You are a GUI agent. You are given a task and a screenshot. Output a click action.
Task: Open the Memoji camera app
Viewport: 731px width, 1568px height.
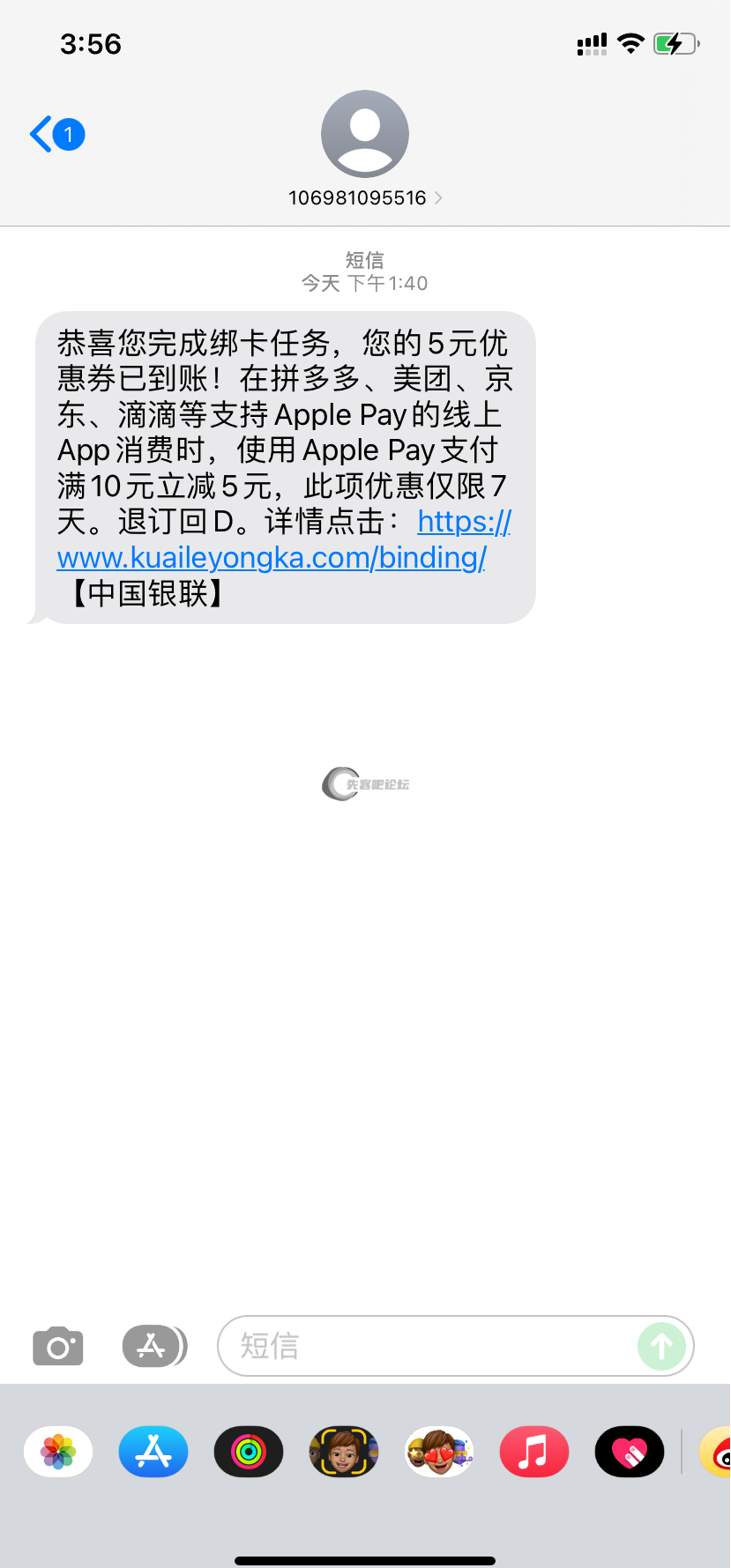coord(344,1451)
